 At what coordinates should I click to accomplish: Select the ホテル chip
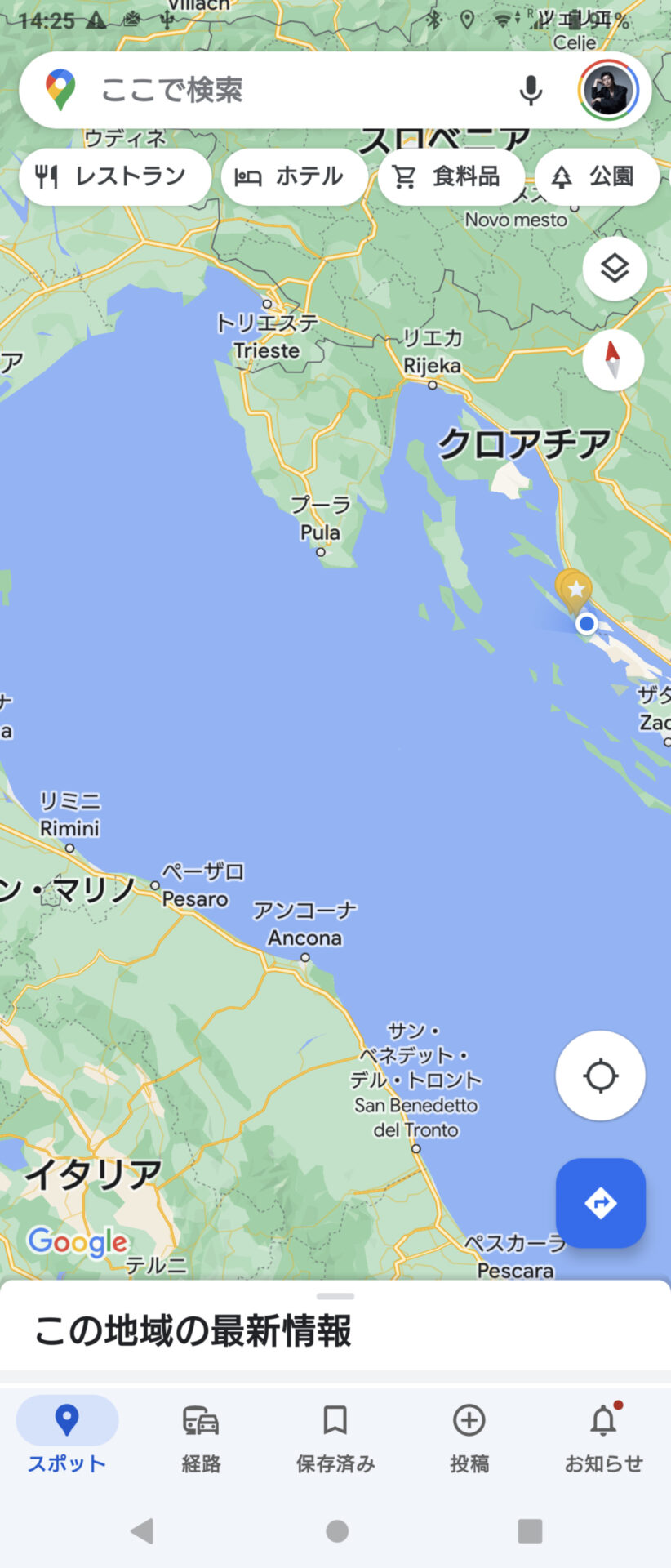tap(294, 176)
